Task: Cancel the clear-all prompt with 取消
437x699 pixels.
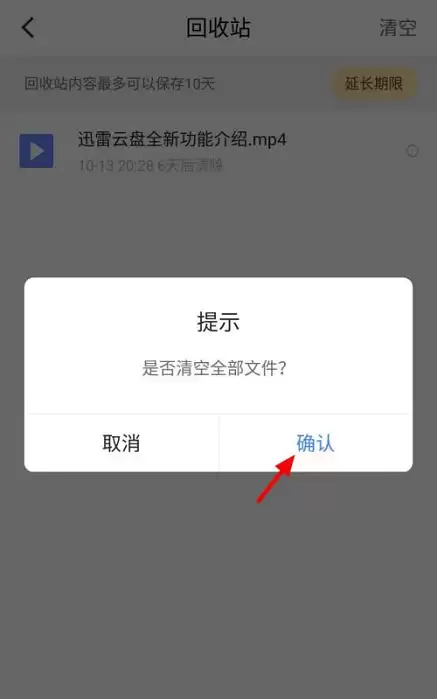Action: [x=121, y=443]
